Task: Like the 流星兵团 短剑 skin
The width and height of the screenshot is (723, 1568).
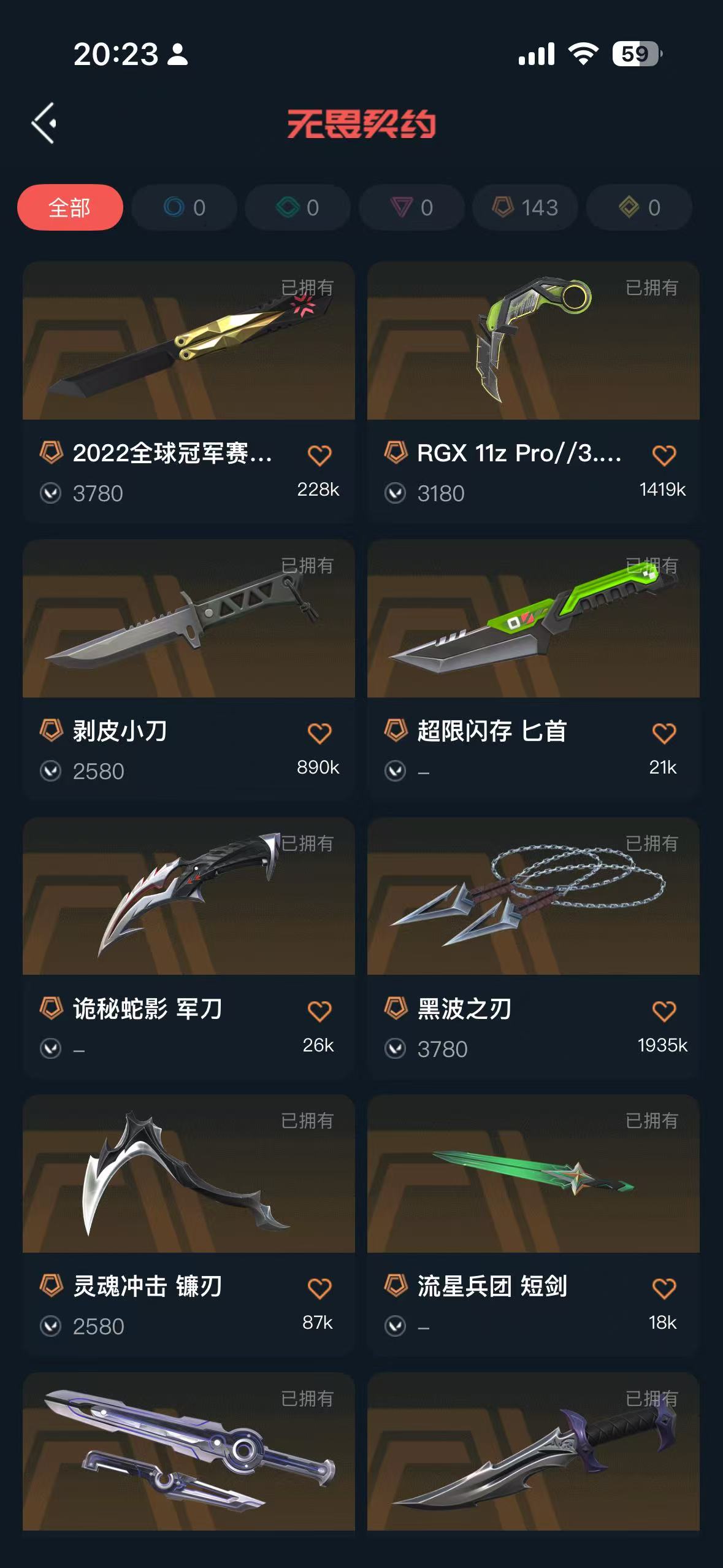Action: pos(664,1288)
